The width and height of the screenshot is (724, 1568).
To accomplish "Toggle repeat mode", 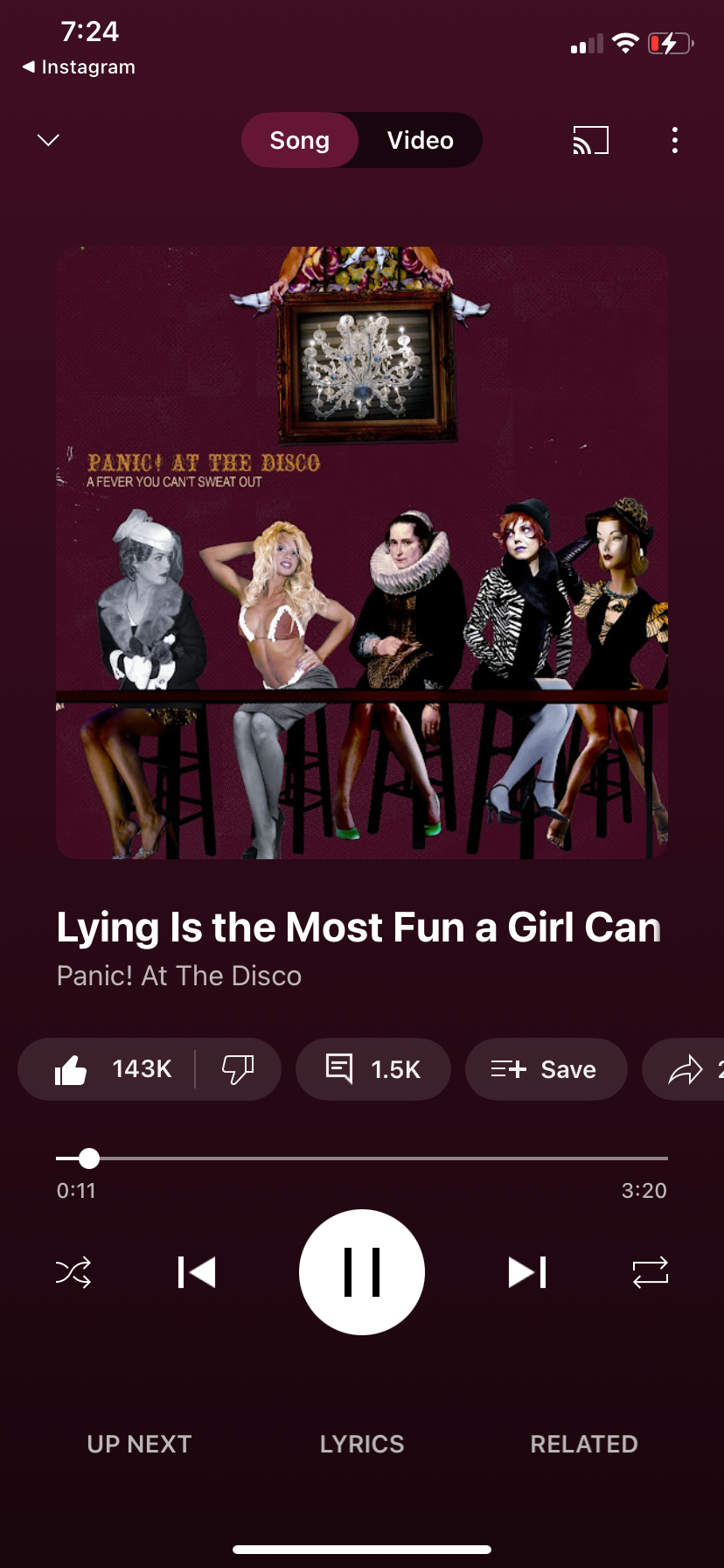I will tap(650, 1271).
